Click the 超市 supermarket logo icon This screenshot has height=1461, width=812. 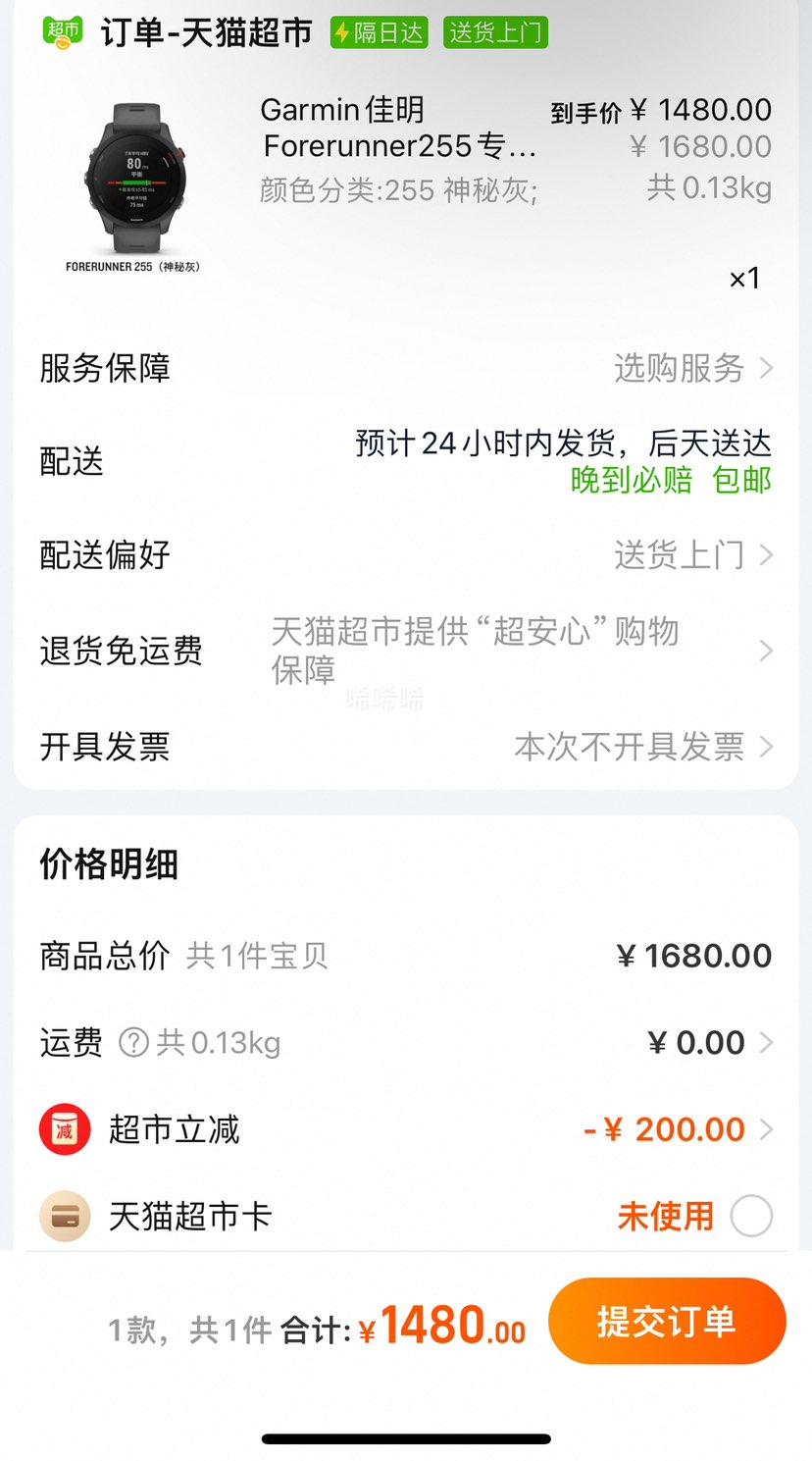63,31
